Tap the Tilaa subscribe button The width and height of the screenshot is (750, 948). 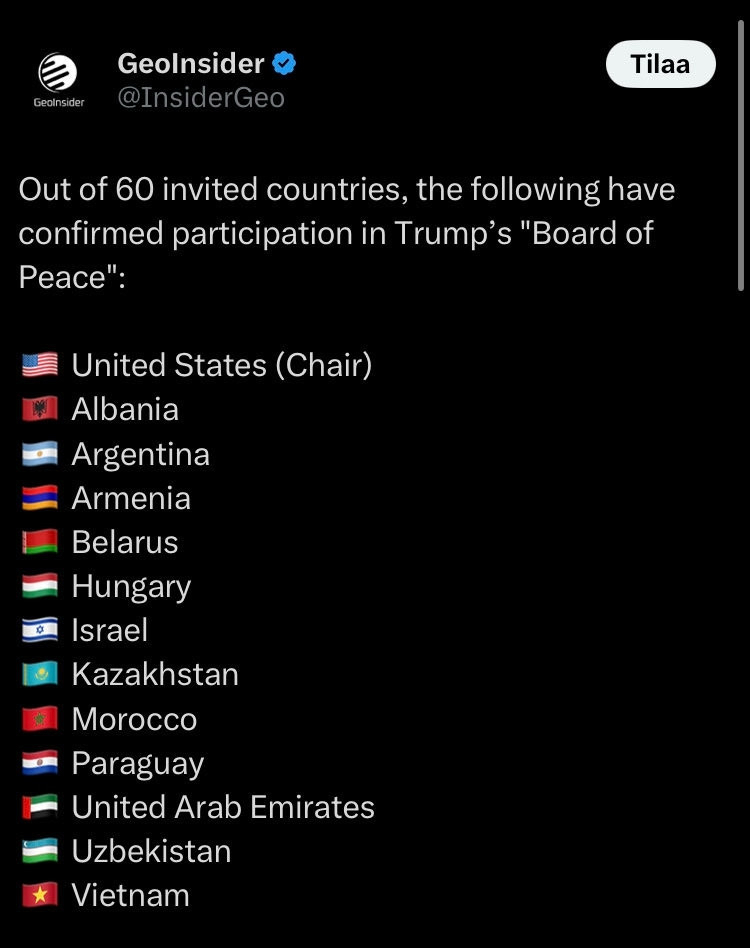[660, 65]
